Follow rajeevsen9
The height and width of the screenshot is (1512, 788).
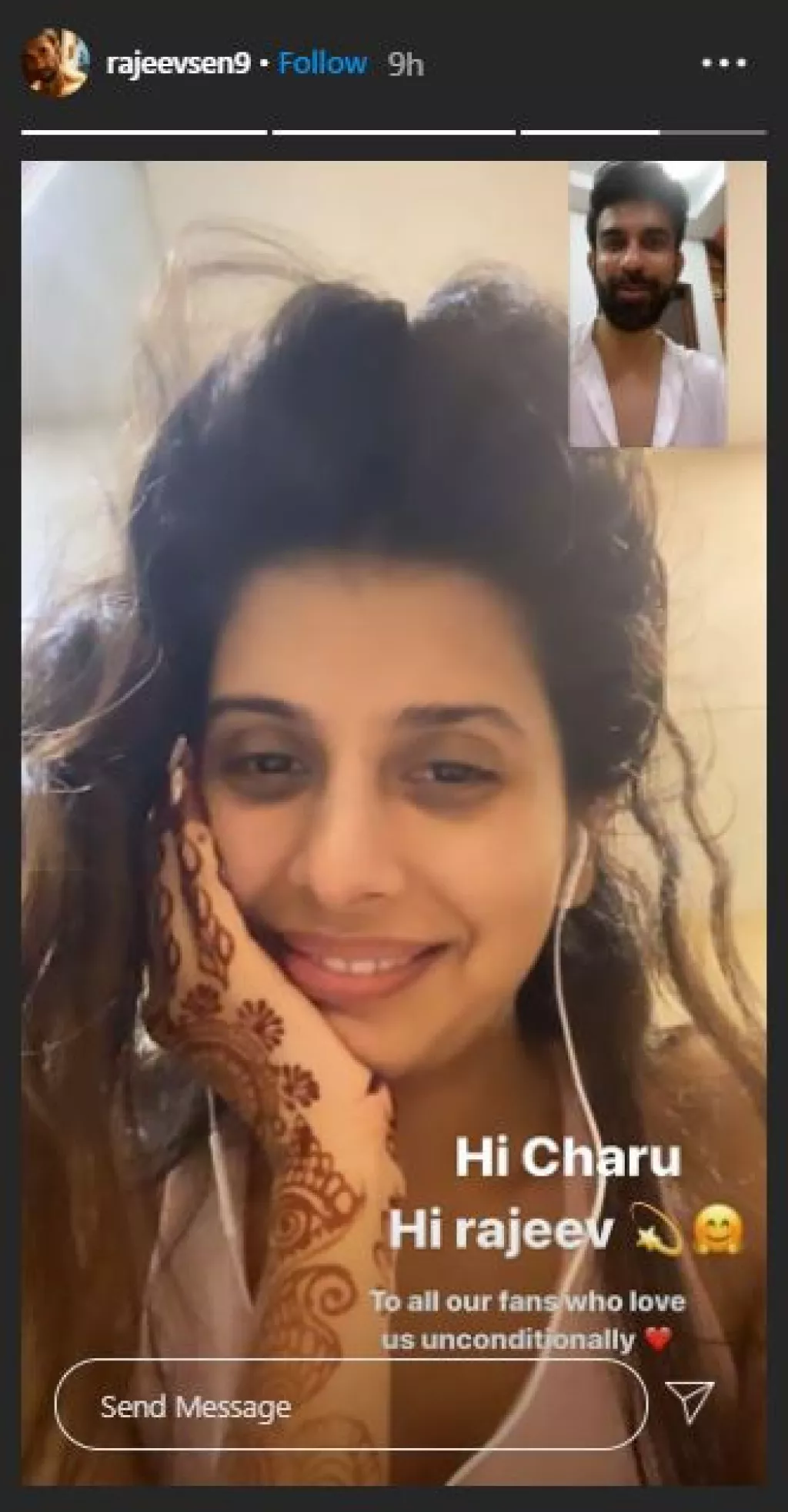click(322, 63)
